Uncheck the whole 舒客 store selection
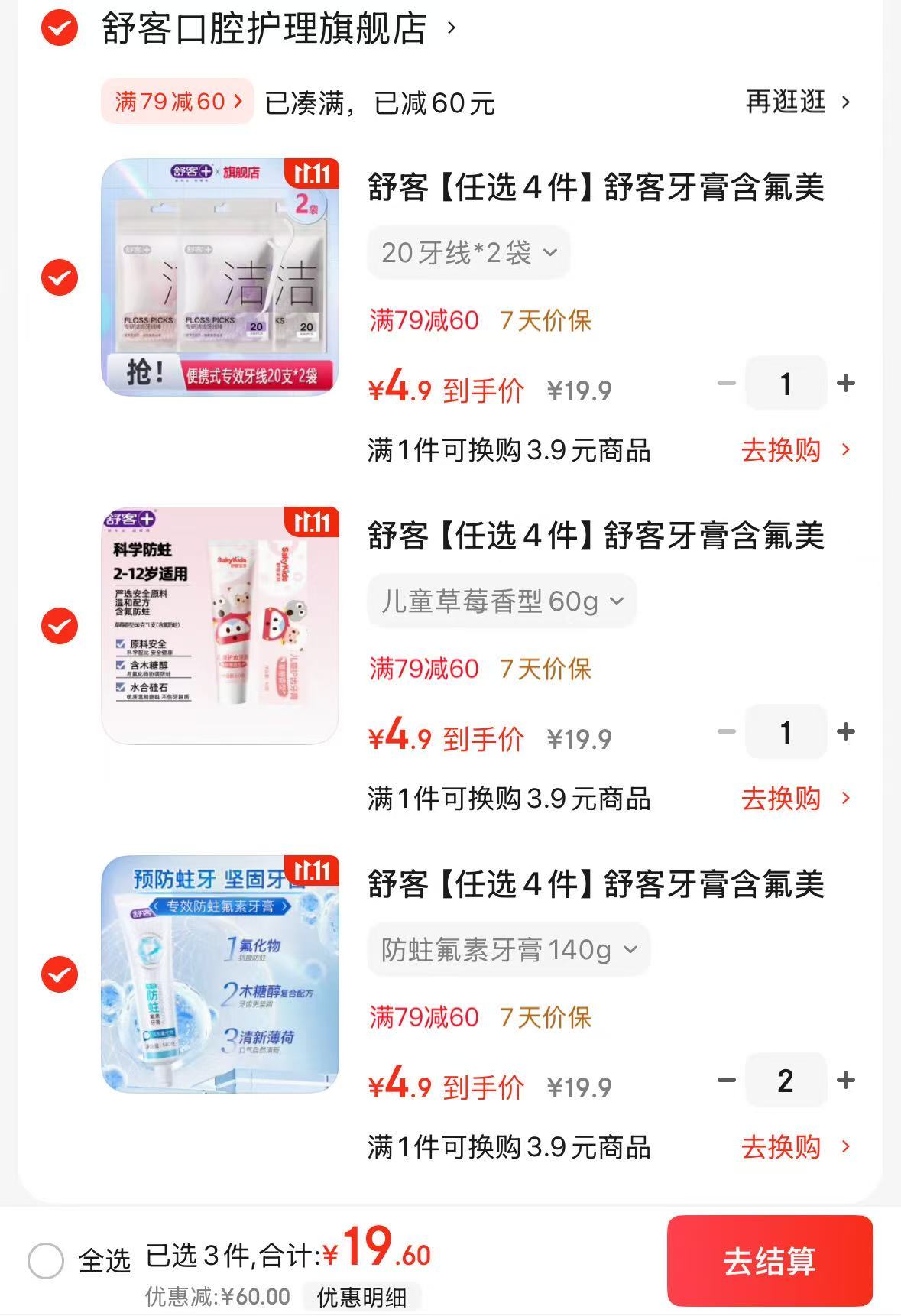This screenshot has width=901, height=1316. coord(60,29)
